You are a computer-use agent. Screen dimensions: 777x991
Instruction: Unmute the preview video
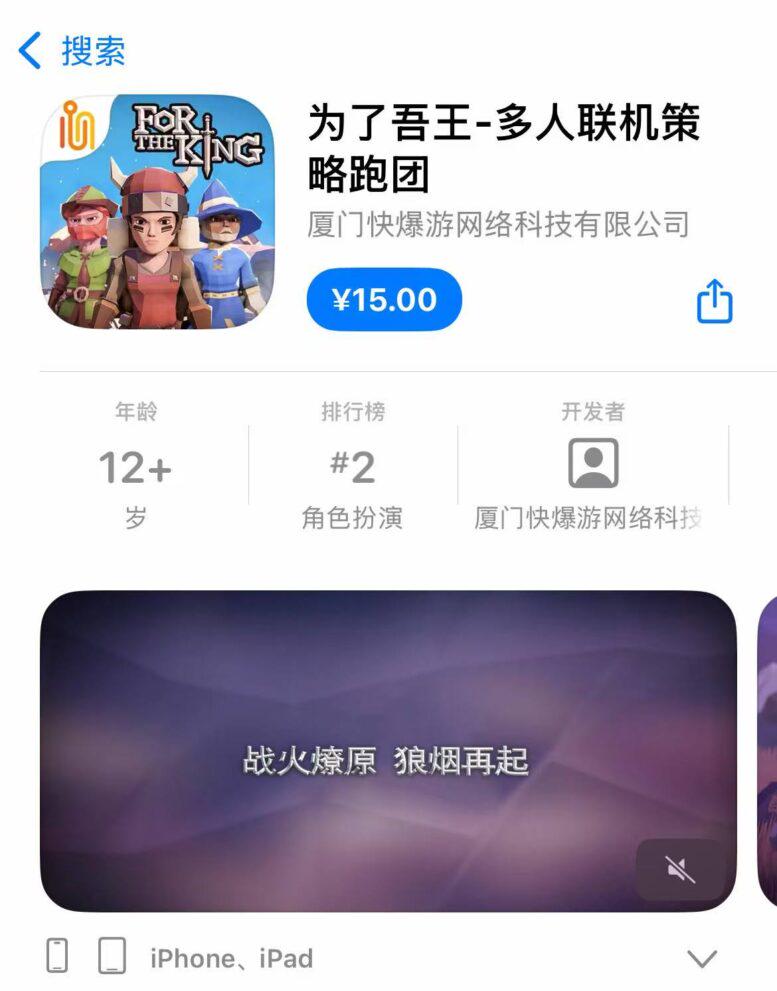tap(680, 869)
